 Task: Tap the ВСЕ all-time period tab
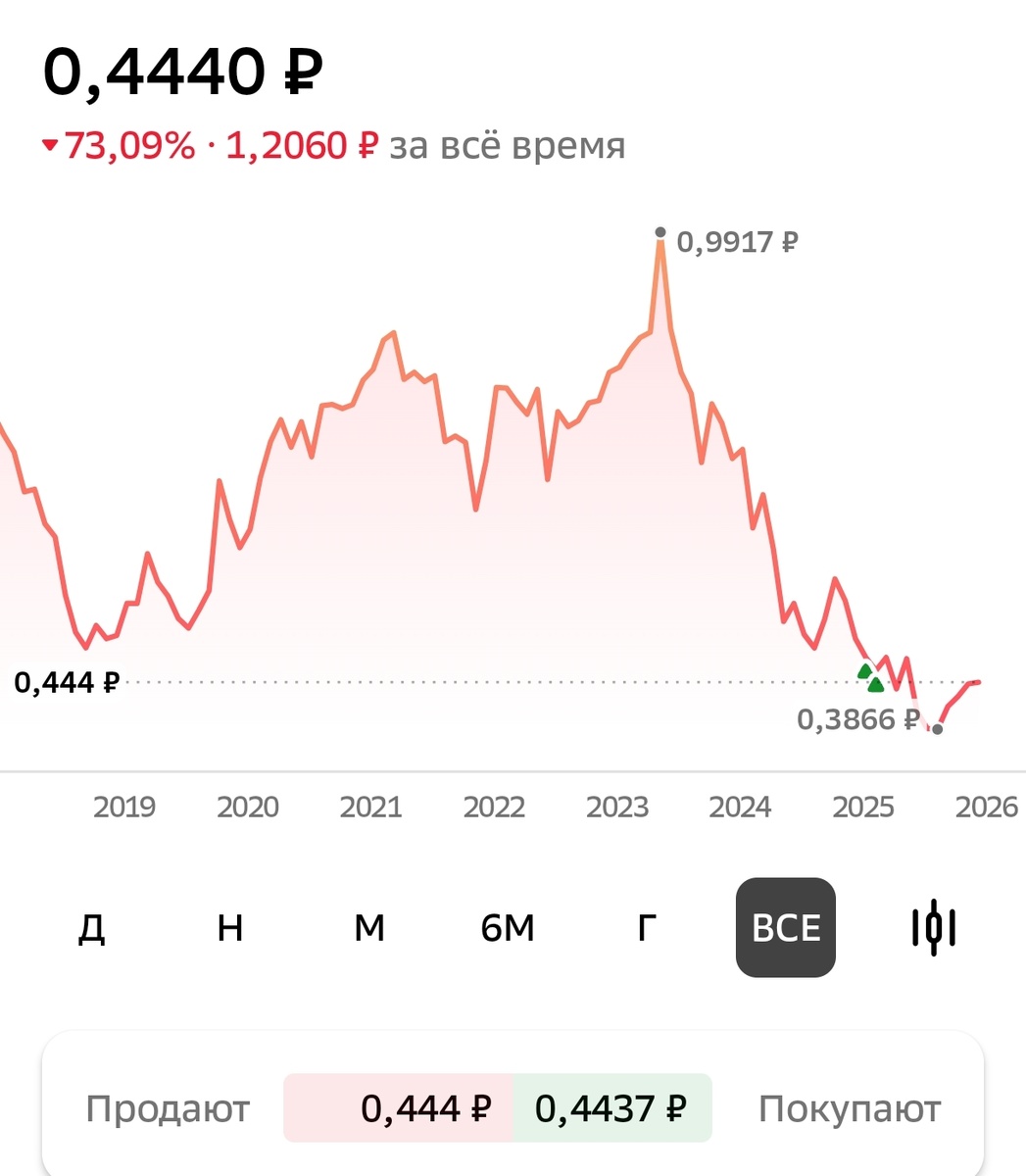tap(785, 927)
